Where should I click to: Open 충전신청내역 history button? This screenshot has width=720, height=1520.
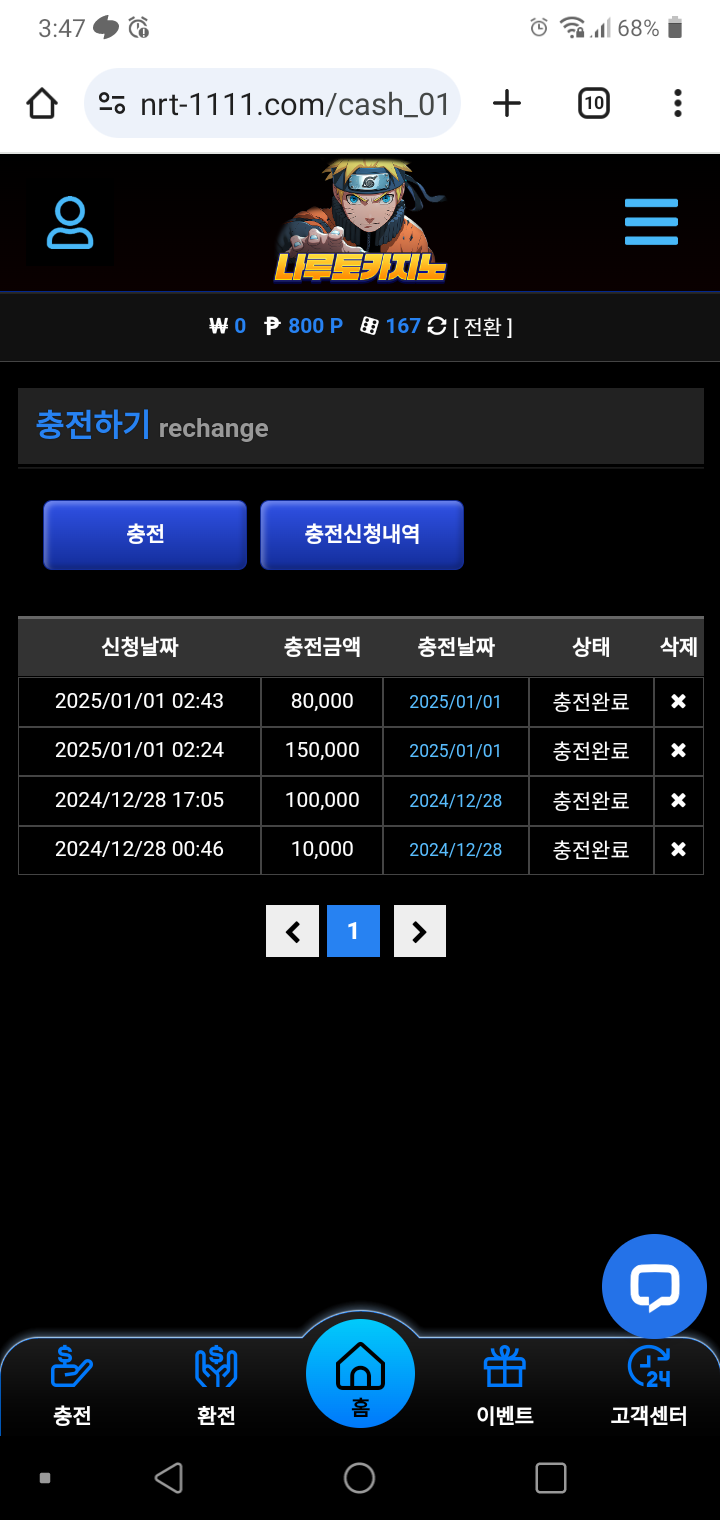pos(362,534)
